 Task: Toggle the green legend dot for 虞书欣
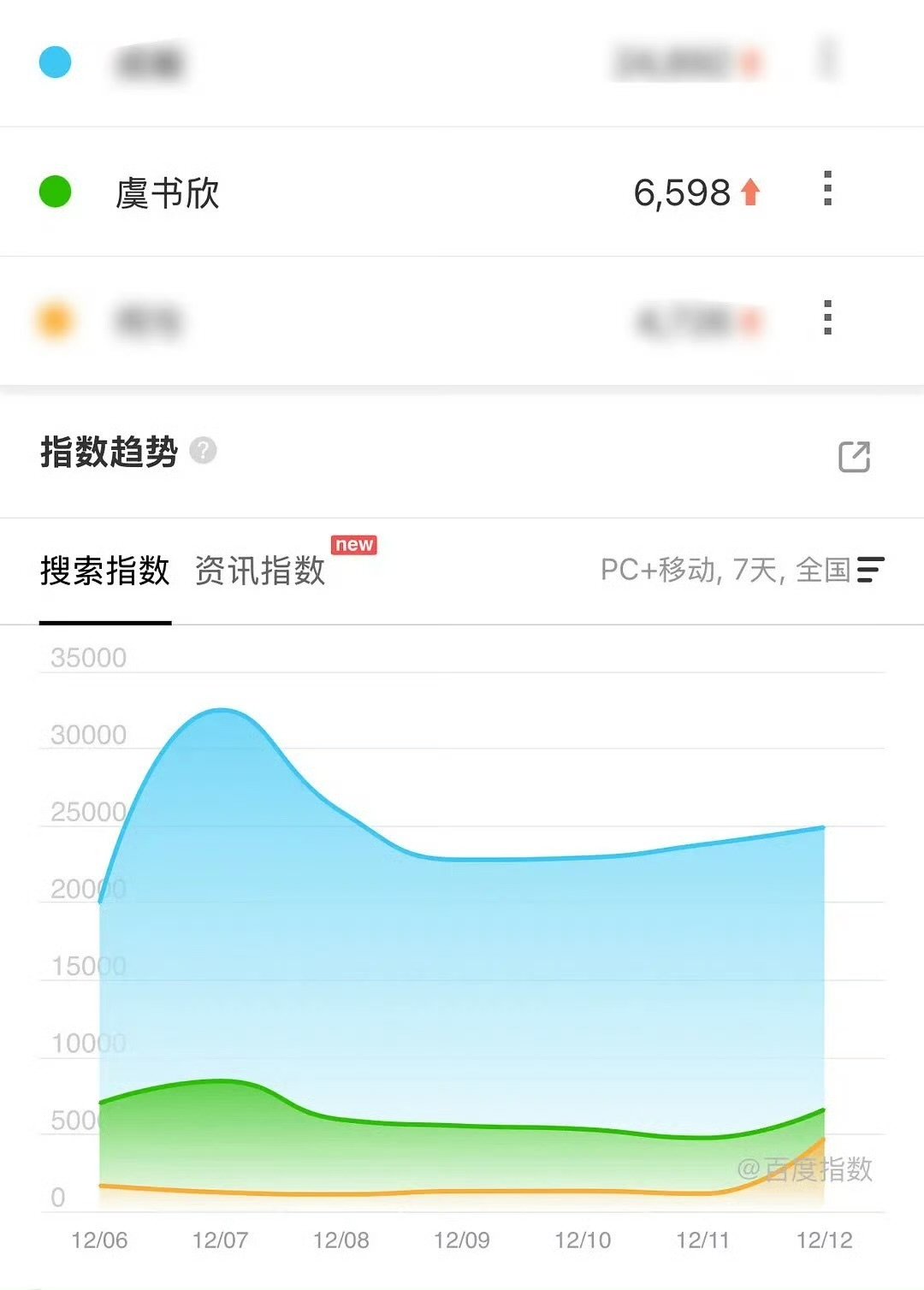coord(55,192)
